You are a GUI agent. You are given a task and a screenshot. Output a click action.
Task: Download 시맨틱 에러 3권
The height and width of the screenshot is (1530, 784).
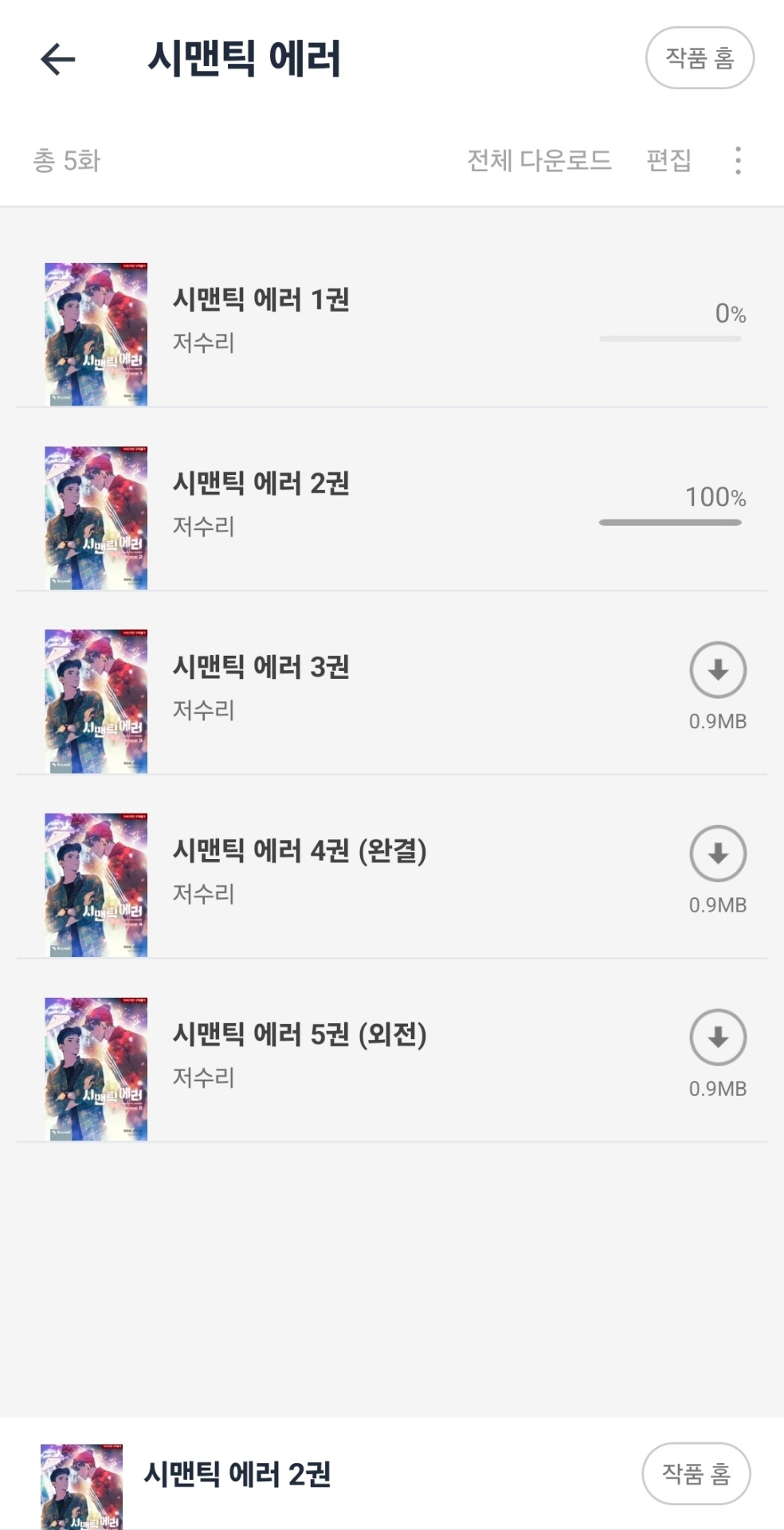point(718,670)
